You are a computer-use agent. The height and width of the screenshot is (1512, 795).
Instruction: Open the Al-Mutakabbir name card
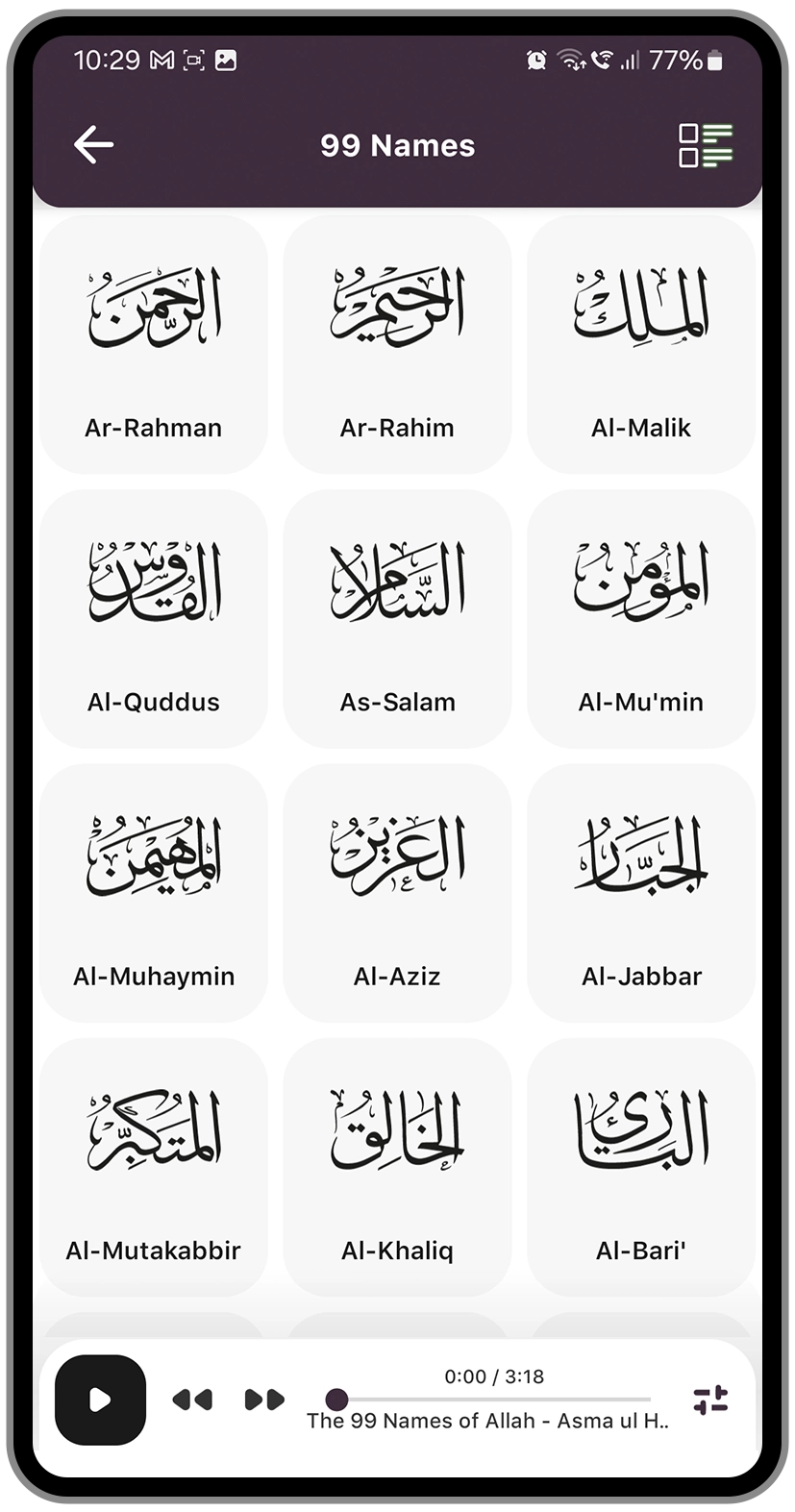(154, 1166)
